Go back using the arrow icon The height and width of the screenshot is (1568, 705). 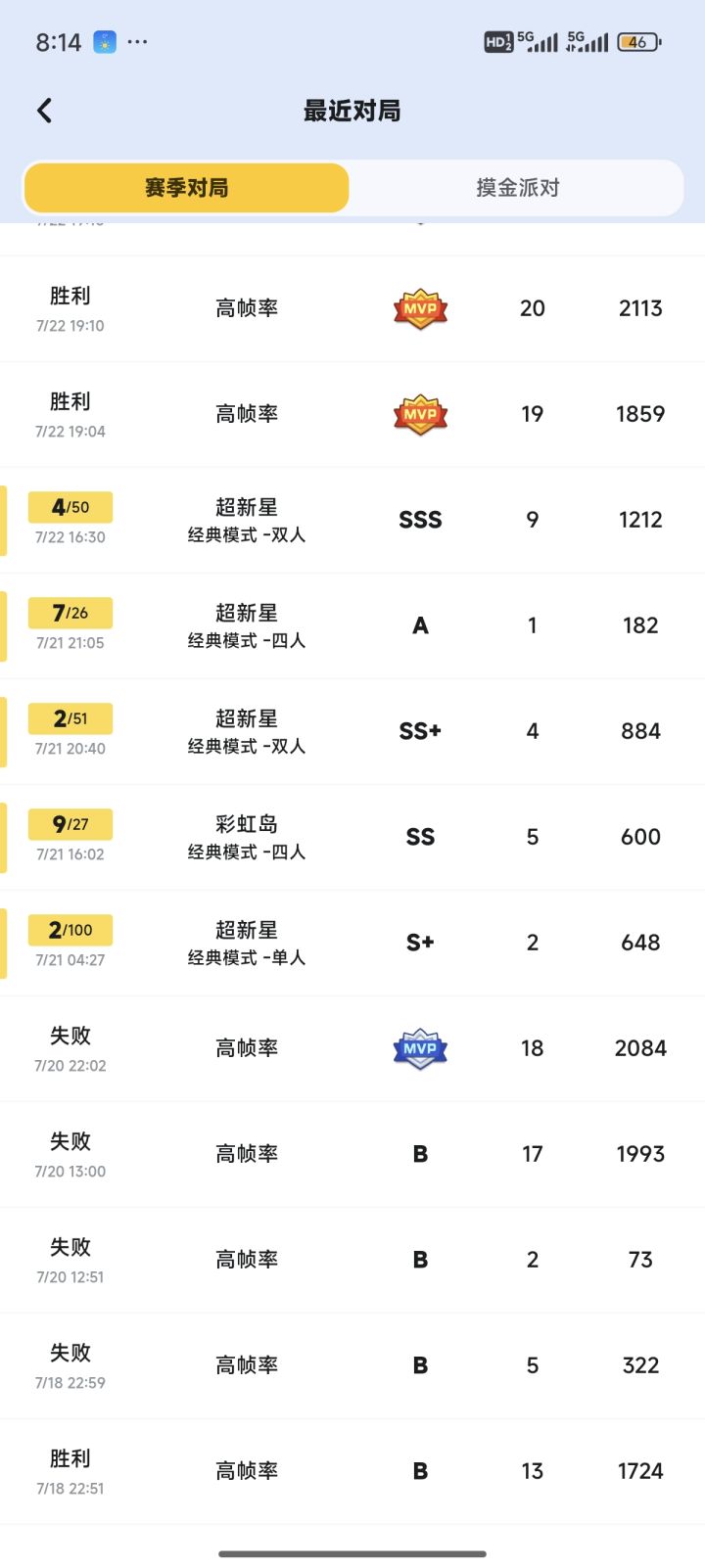44,111
